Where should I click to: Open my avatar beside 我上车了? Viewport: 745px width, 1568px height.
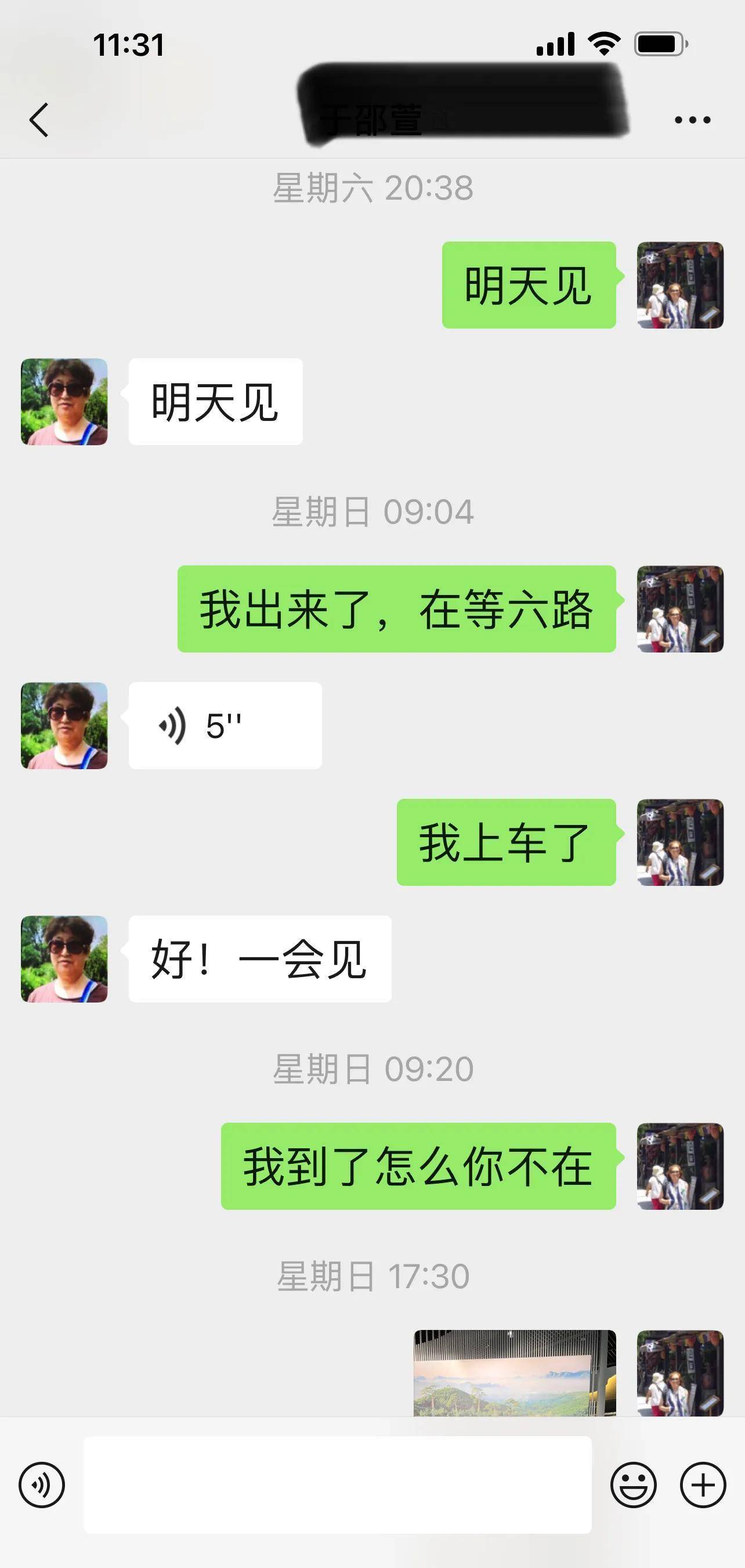tap(680, 842)
